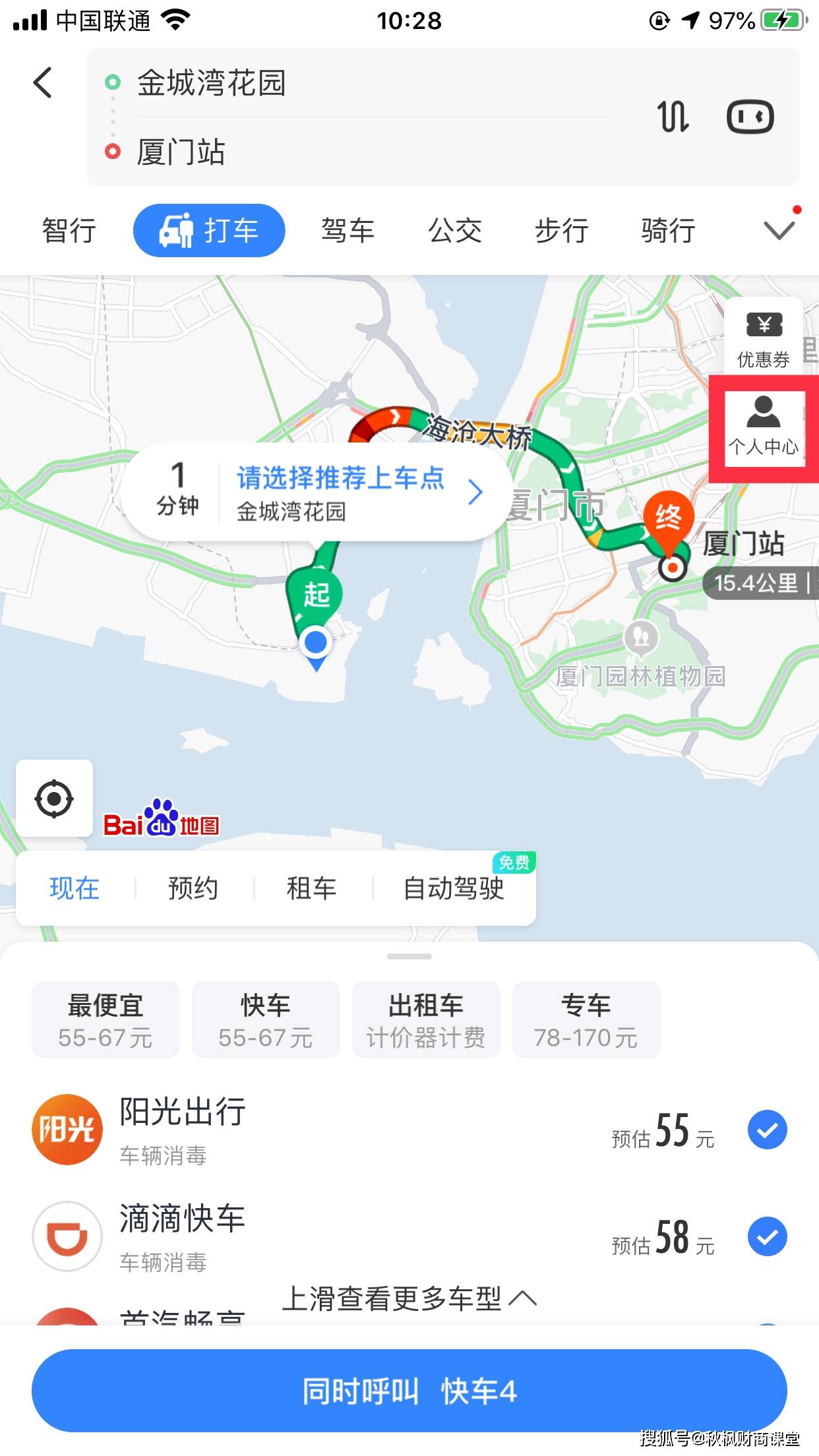Viewport: 819px width, 1456px height.
Task: Edit the destination 厦门站
Action: point(181,152)
